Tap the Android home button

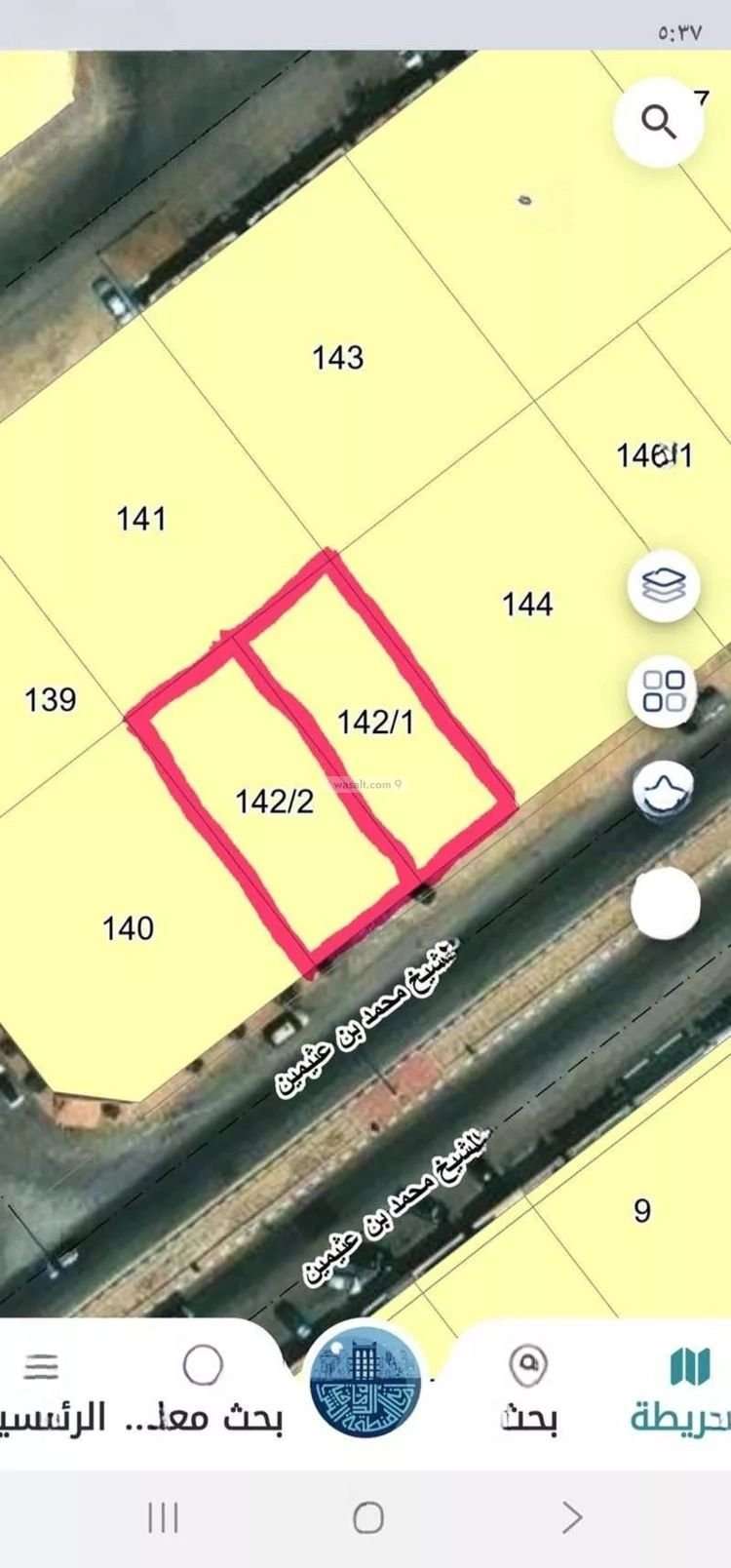(365, 1517)
